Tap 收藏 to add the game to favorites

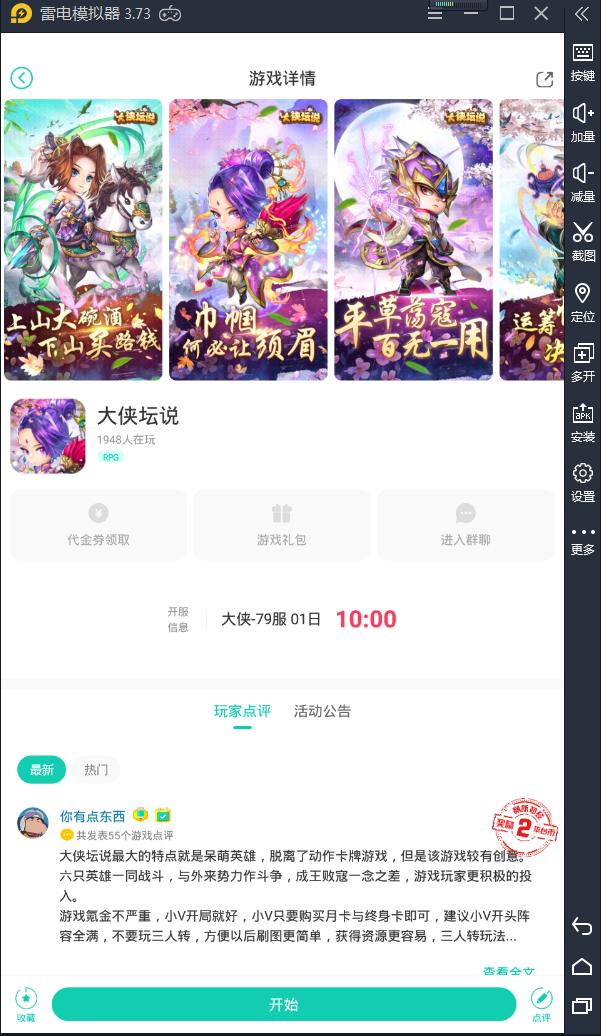tap(26, 1004)
